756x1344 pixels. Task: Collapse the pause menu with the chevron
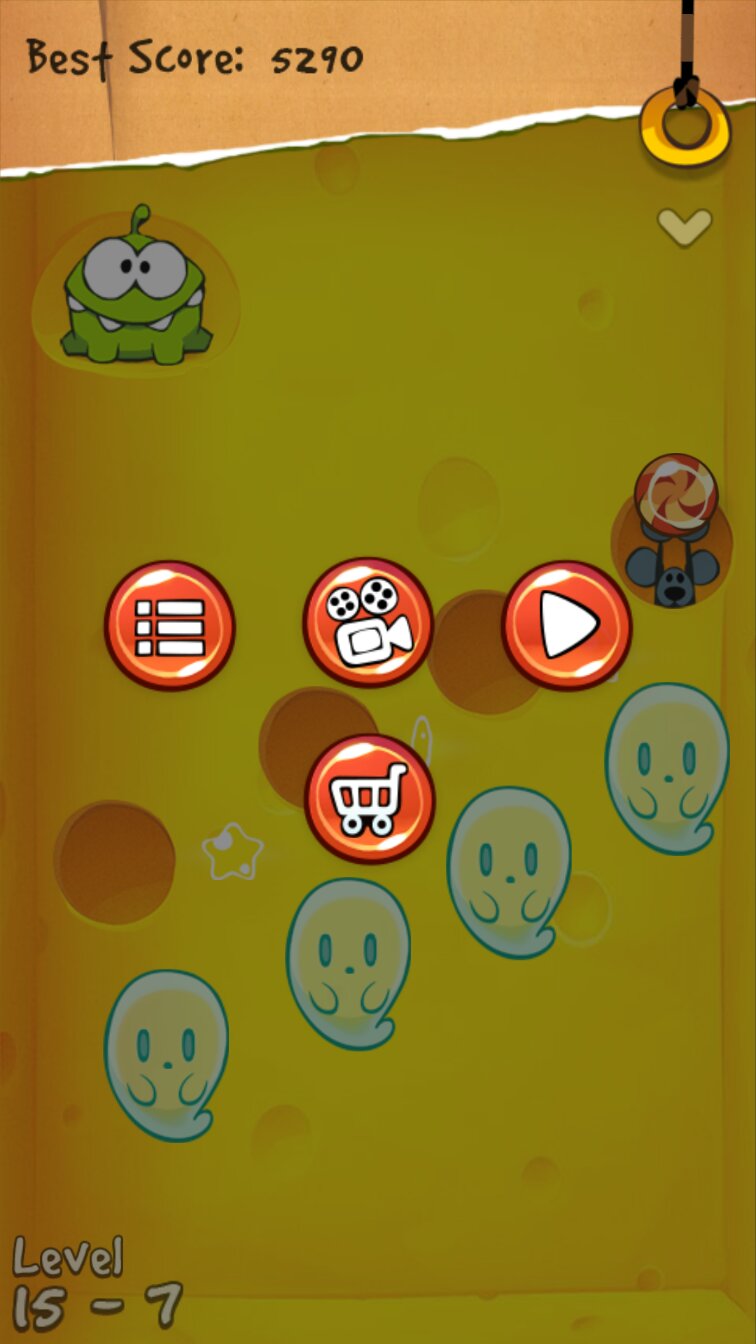coord(685,226)
